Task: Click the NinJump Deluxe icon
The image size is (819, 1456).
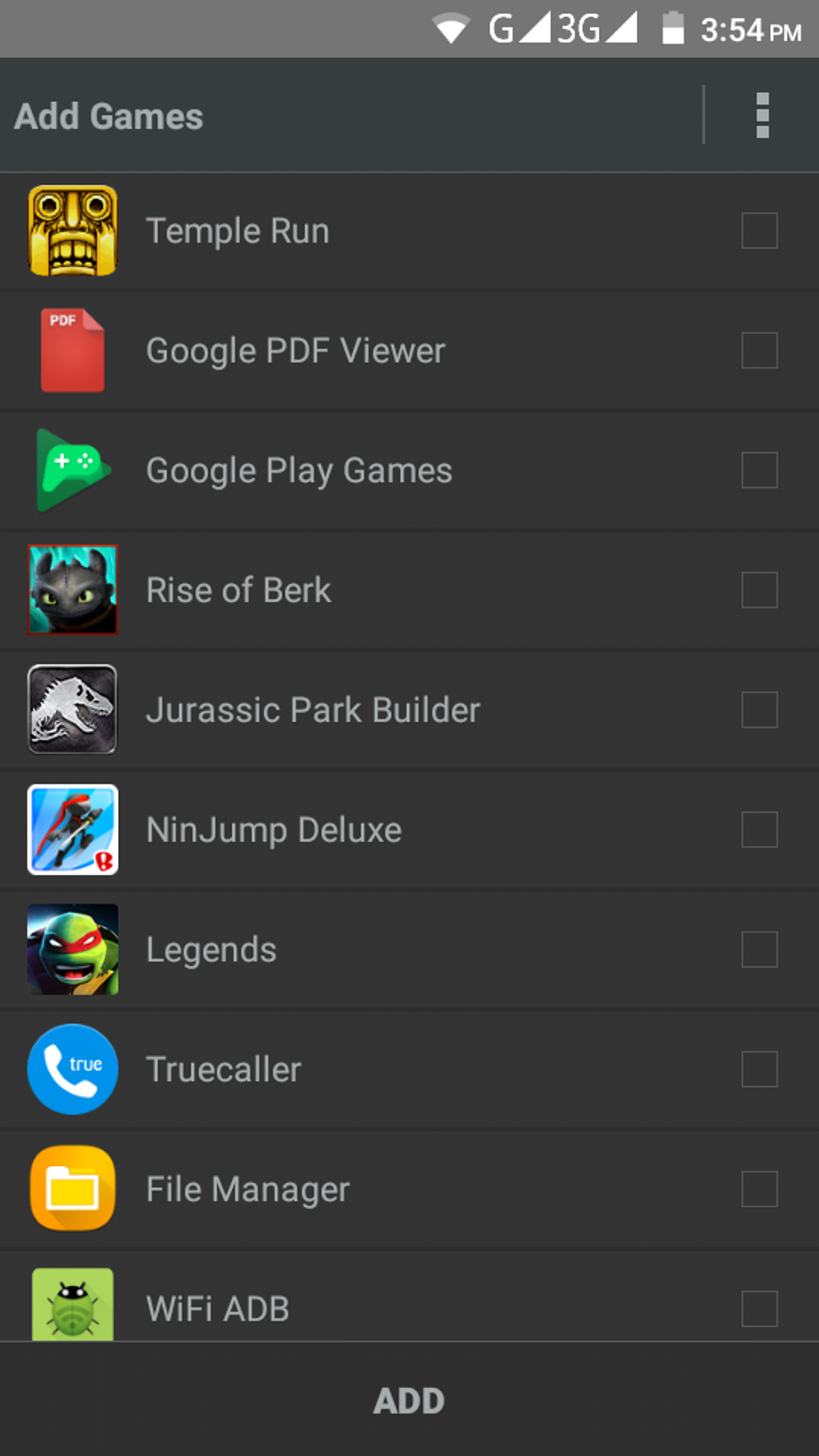Action: pos(72,830)
